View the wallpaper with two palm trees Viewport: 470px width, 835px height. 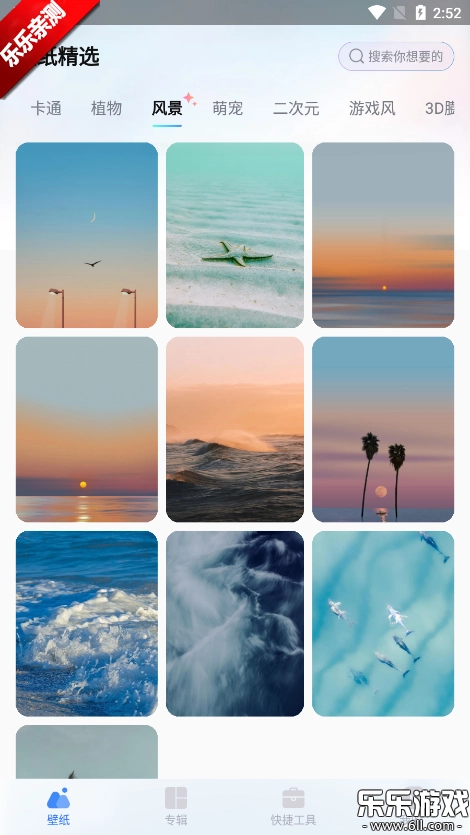pos(383,429)
